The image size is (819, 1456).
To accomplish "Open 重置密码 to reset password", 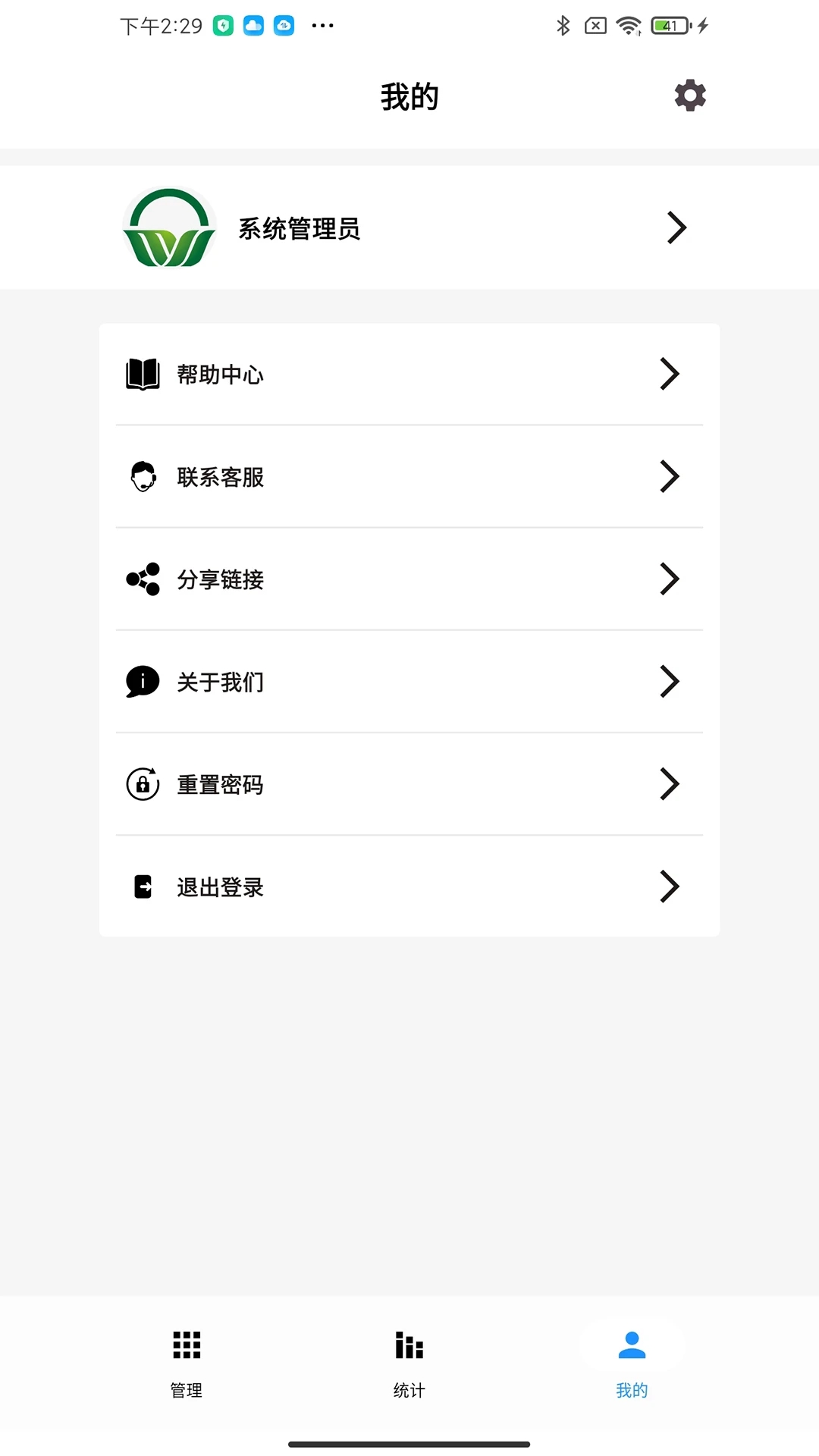I will click(409, 784).
